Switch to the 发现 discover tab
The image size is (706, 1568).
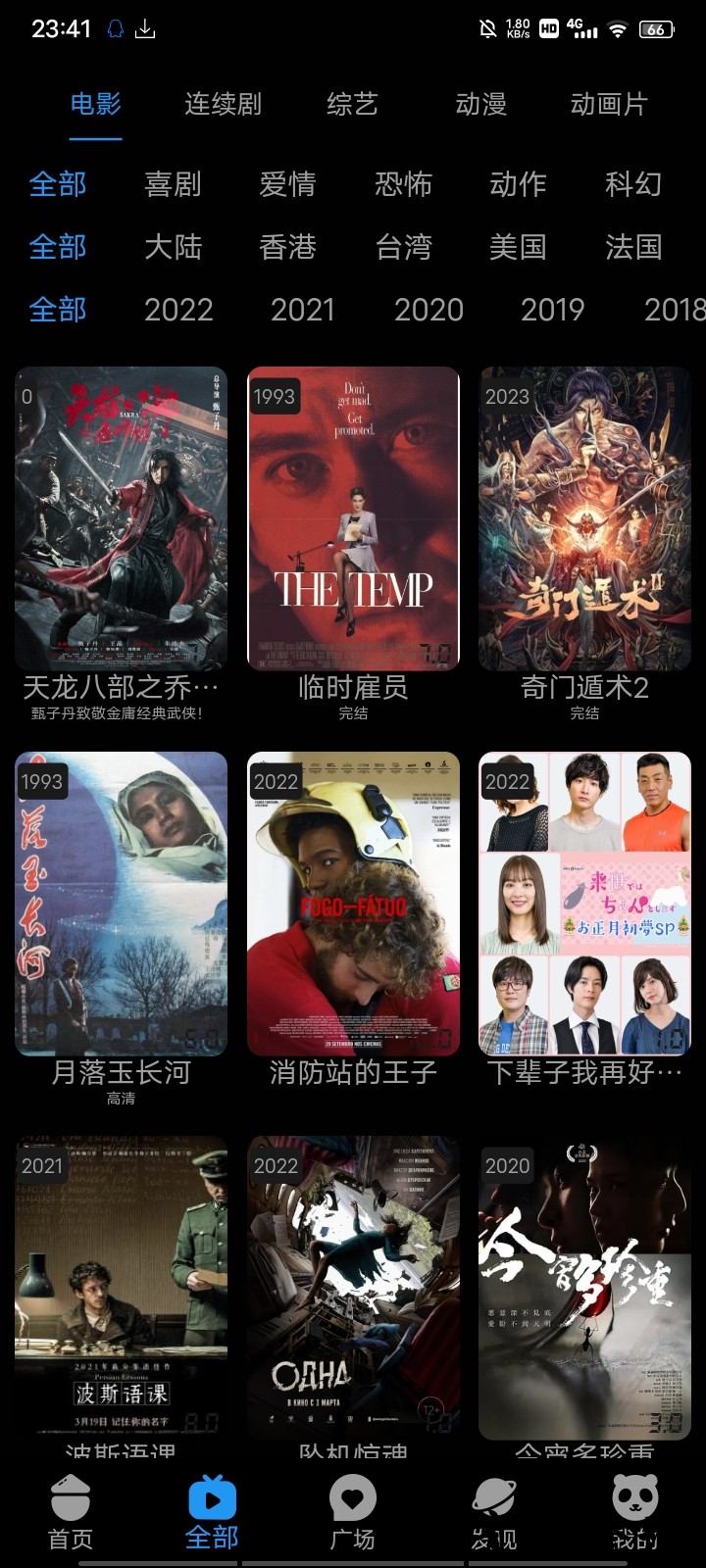pos(493,1513)
